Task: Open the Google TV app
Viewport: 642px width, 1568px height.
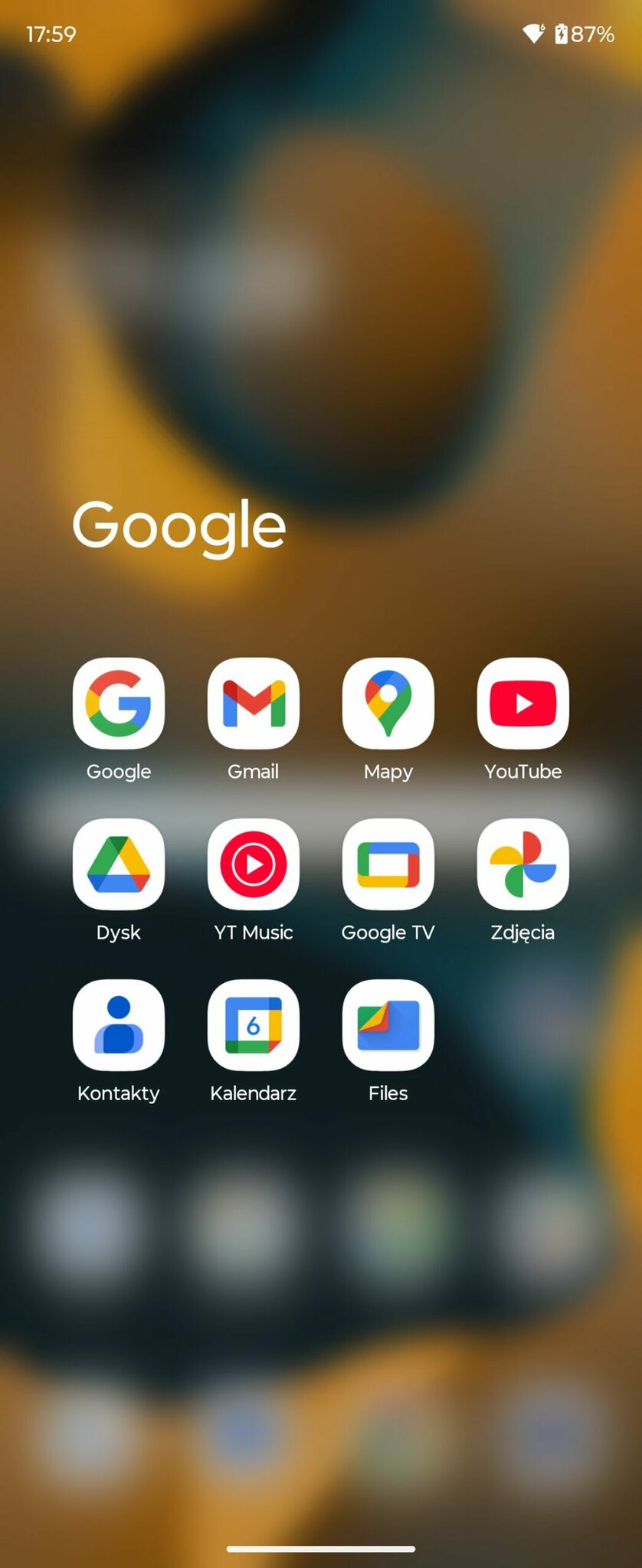Action: [x=388, y=864]
